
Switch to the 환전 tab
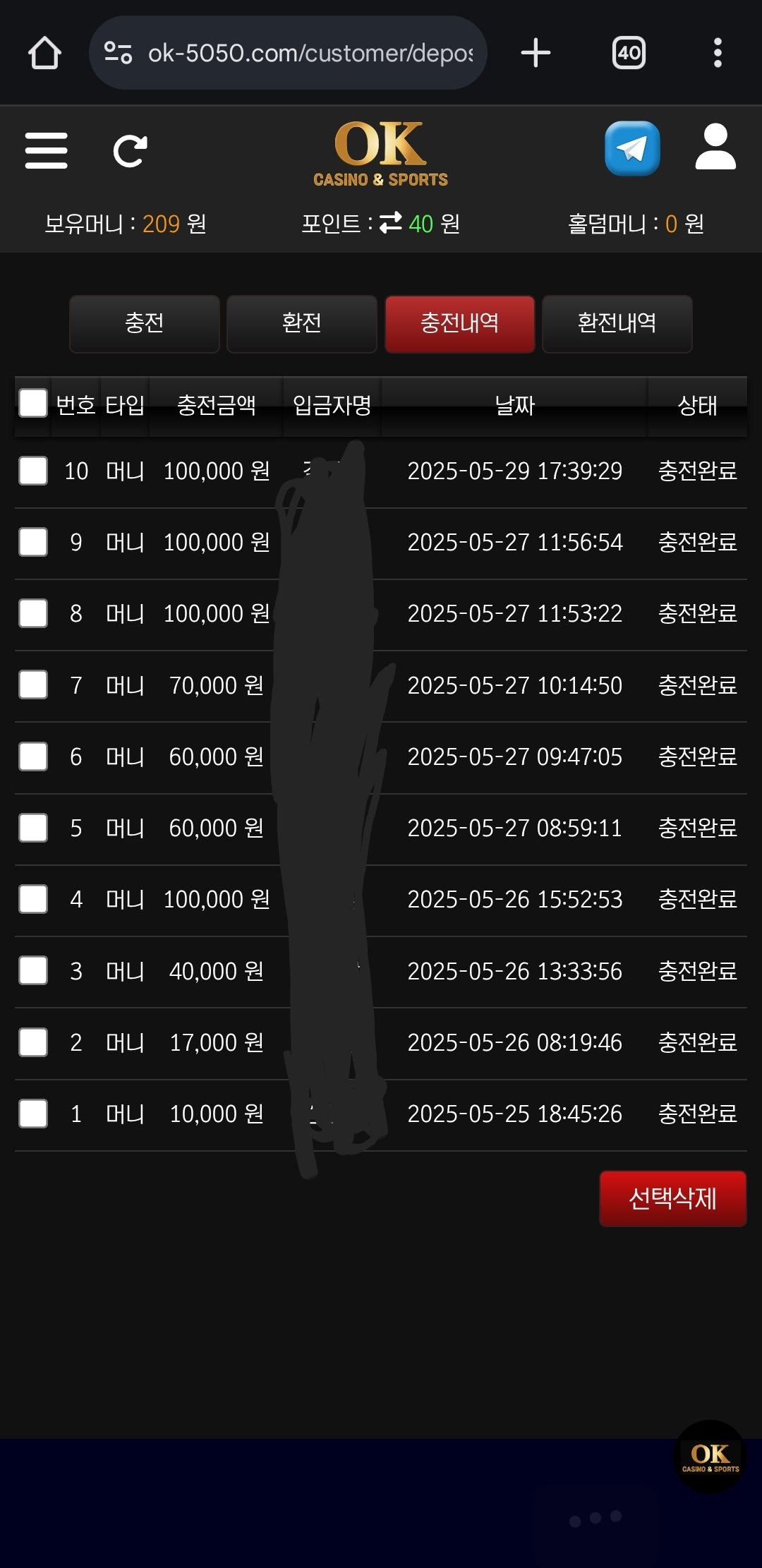[x=302, y=324]
